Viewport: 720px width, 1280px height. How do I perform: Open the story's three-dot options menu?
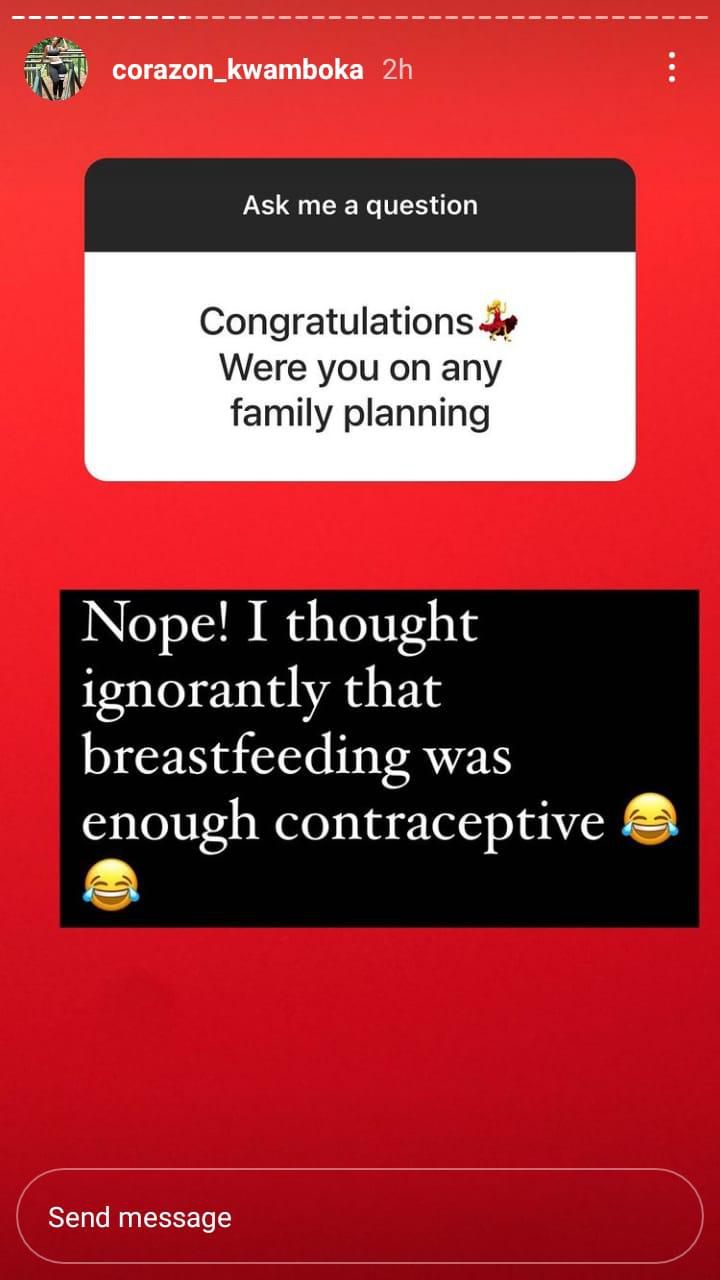click(672, 67)
